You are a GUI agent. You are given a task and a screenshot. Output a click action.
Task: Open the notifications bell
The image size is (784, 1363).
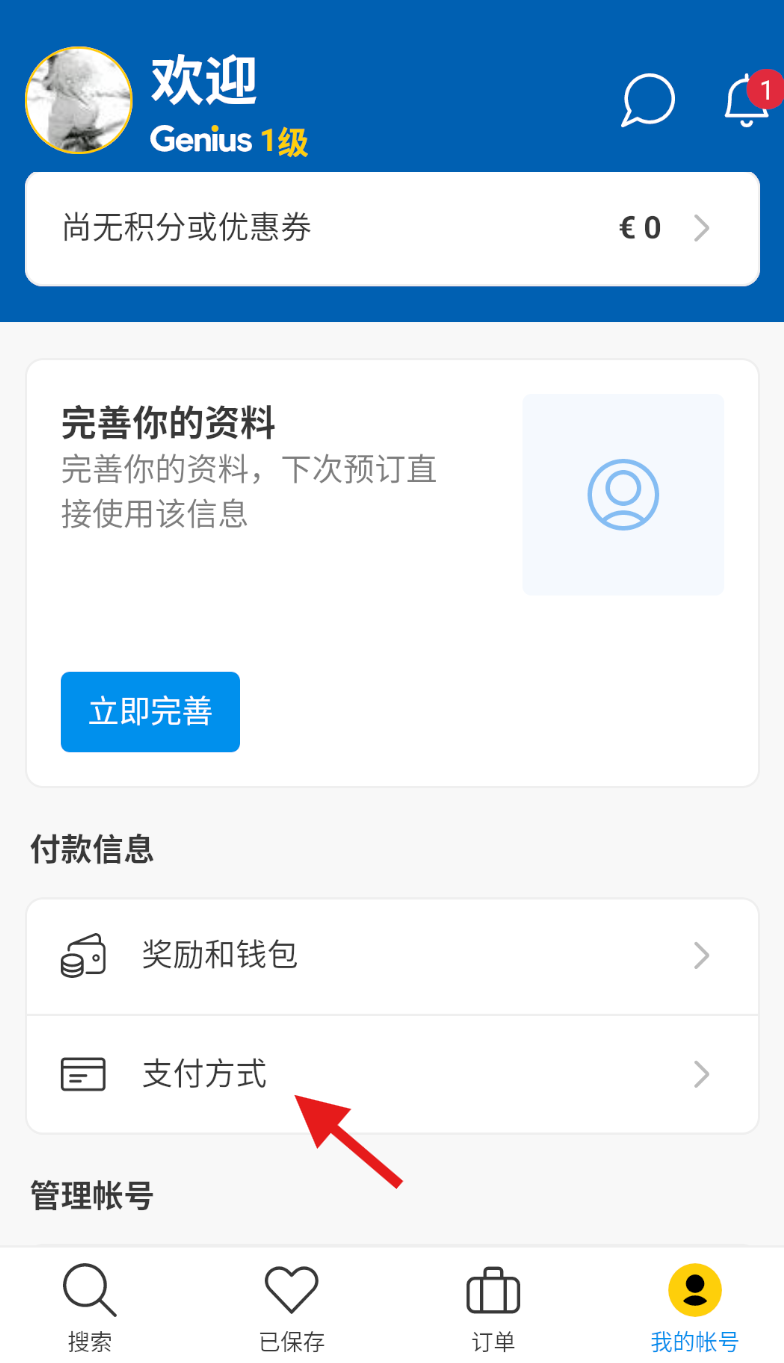pyautogui.click(x=746, y=100)
